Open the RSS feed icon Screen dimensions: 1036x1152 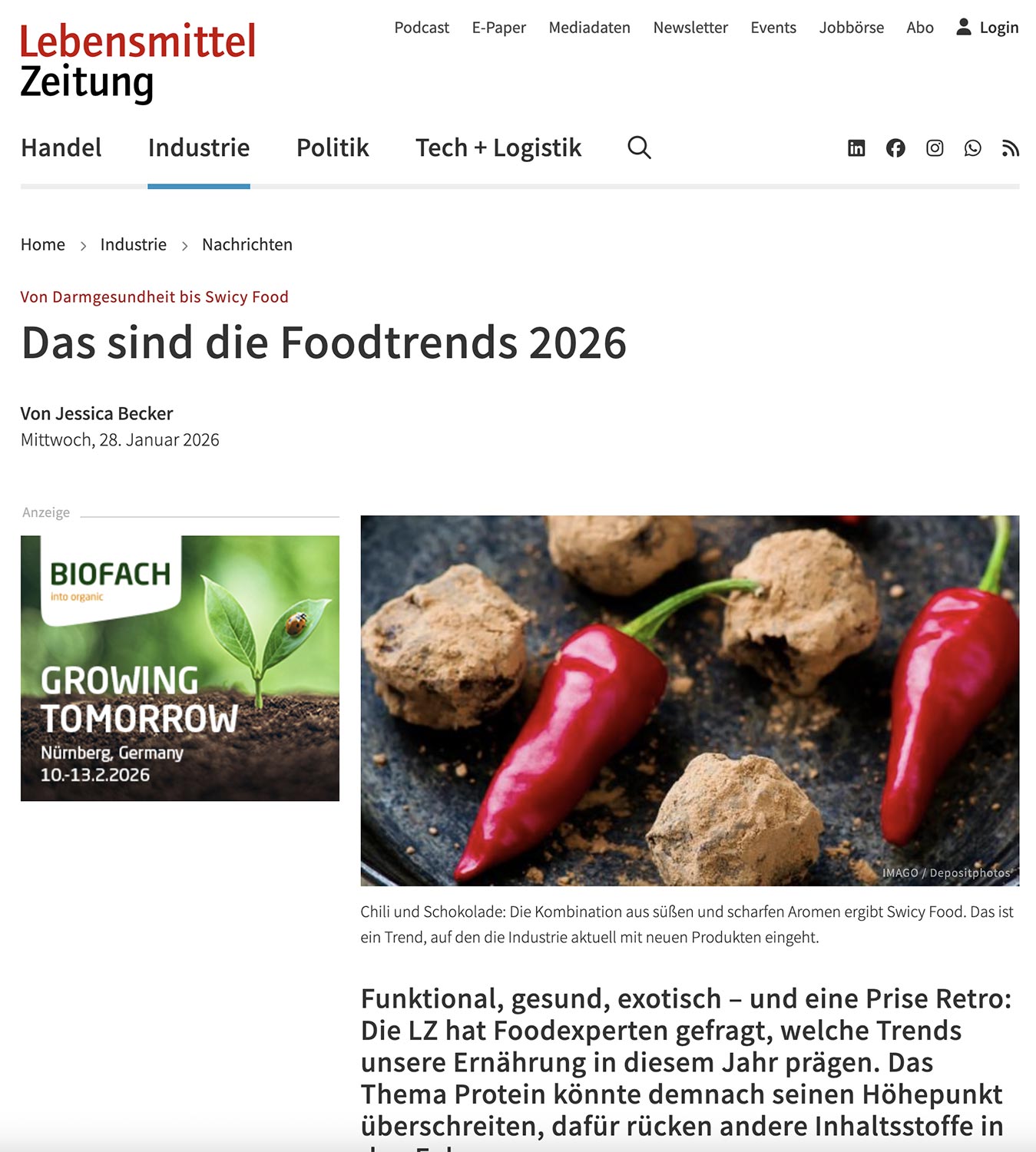[x=1011, y=148]
